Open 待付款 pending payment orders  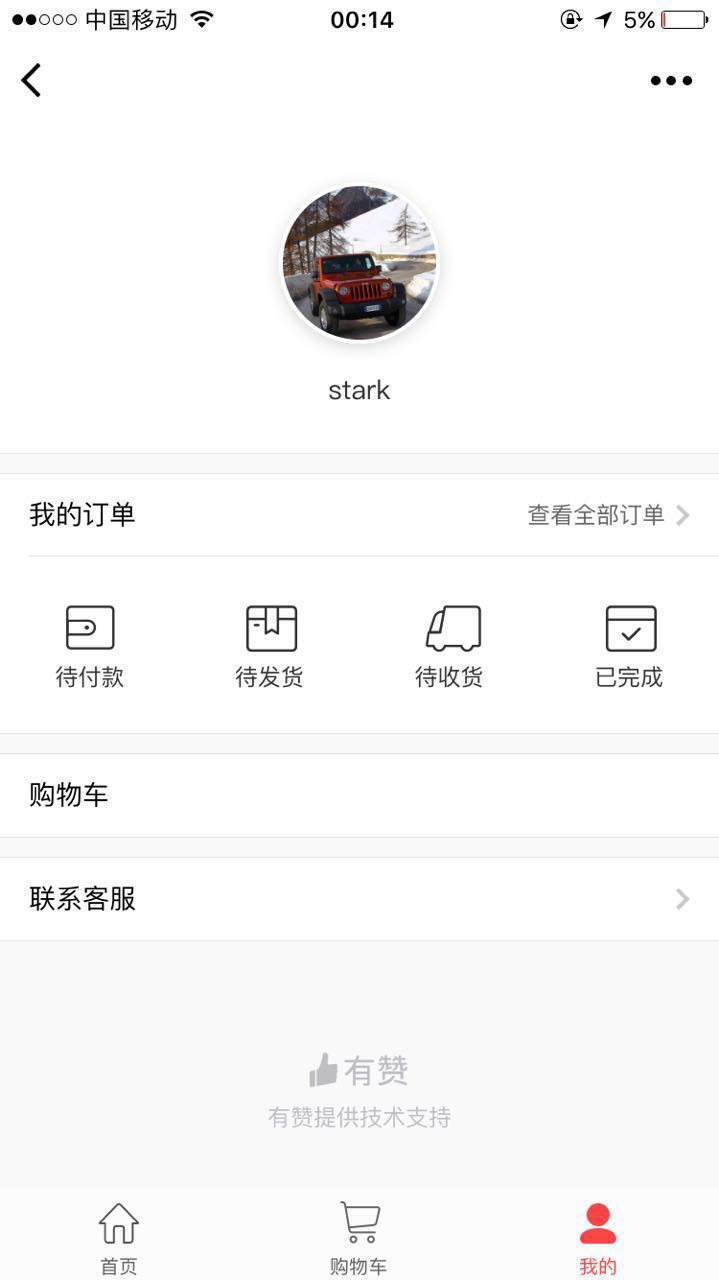click(90, 647)
